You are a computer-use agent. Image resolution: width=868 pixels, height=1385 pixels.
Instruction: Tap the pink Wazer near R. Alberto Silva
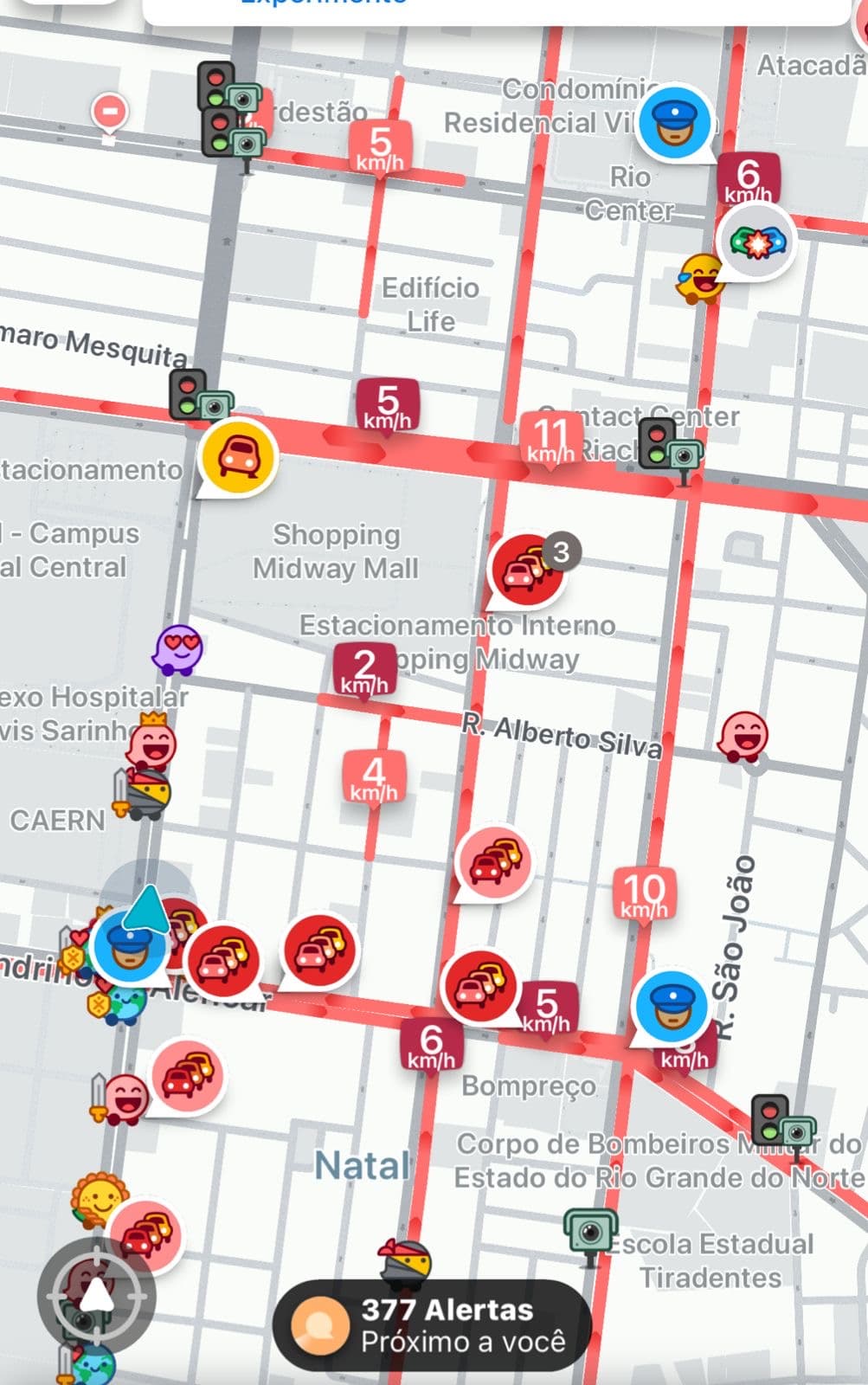click(x=743, y=736)
